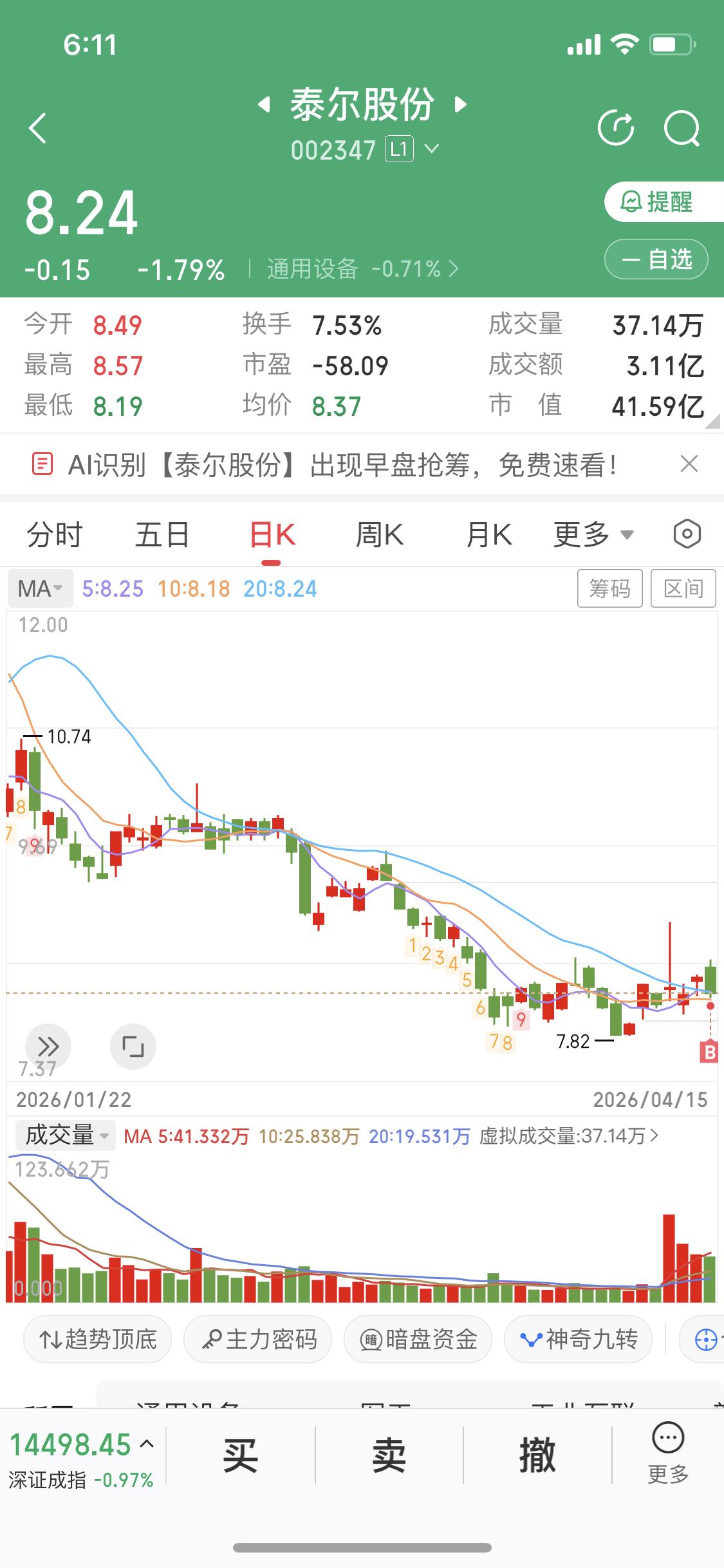Open the MA indicator dropdown
The image size is (724, 1568).
pos(39,588)
